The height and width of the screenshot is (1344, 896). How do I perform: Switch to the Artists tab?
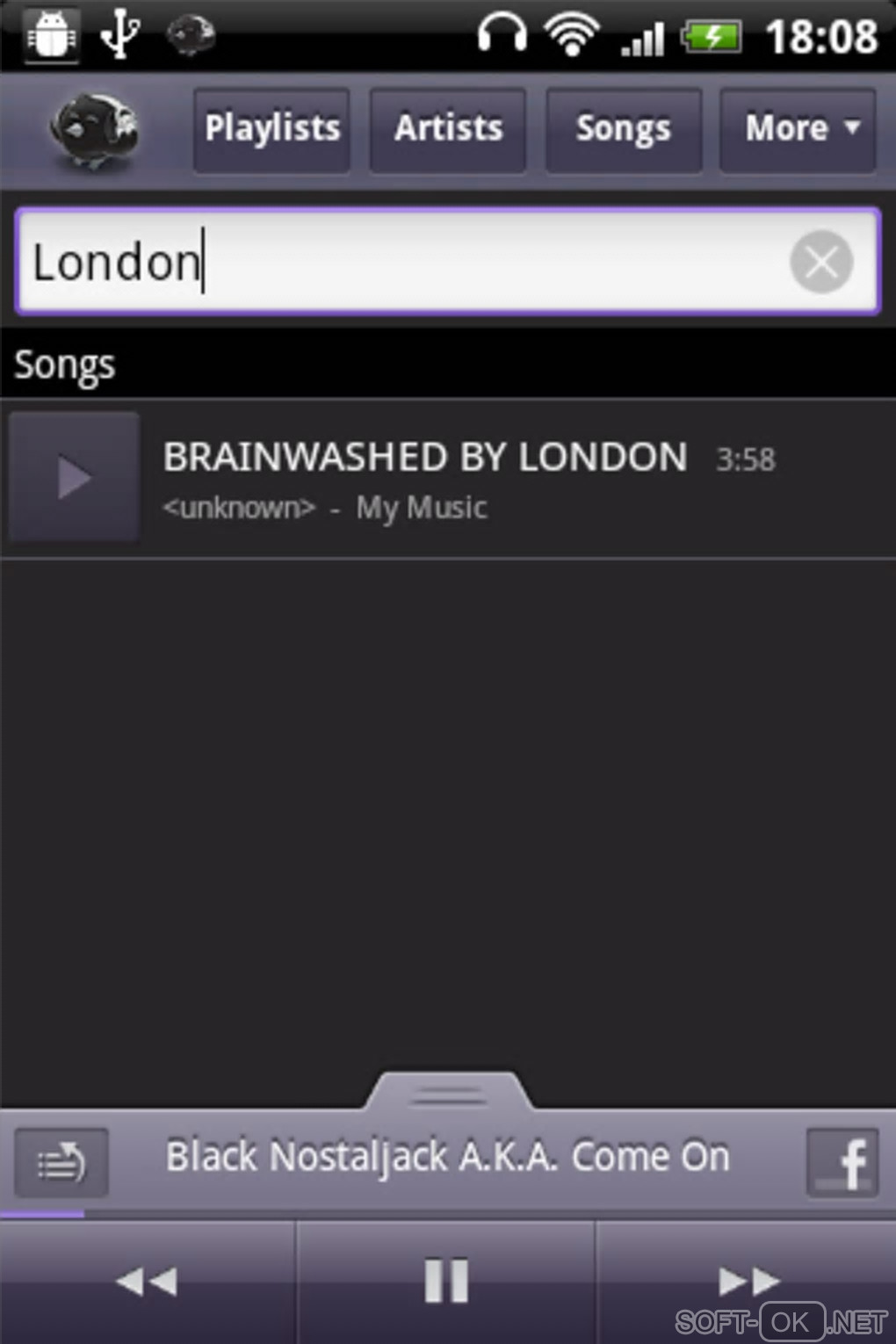pos(448,129)
